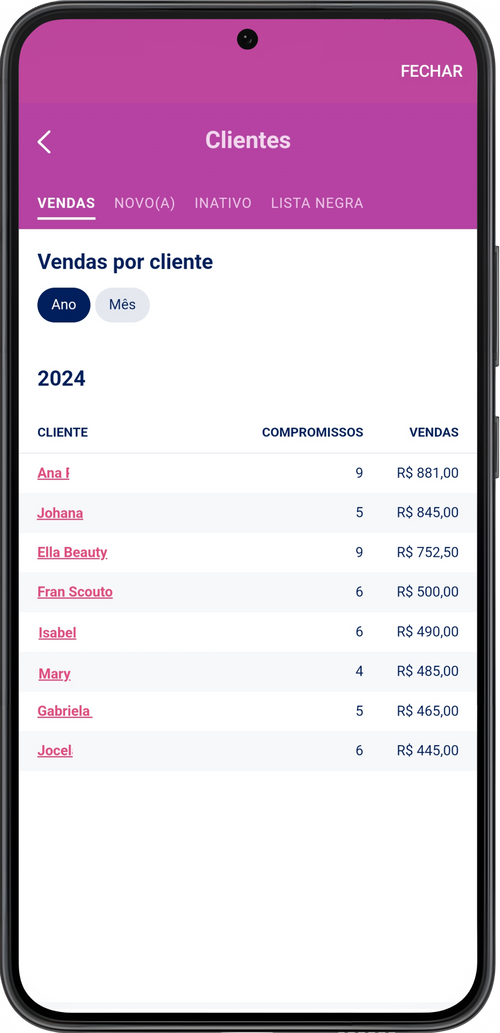Switch the sales view to Mês
This screenshot has width=500, height=1033.
point(123,305)
